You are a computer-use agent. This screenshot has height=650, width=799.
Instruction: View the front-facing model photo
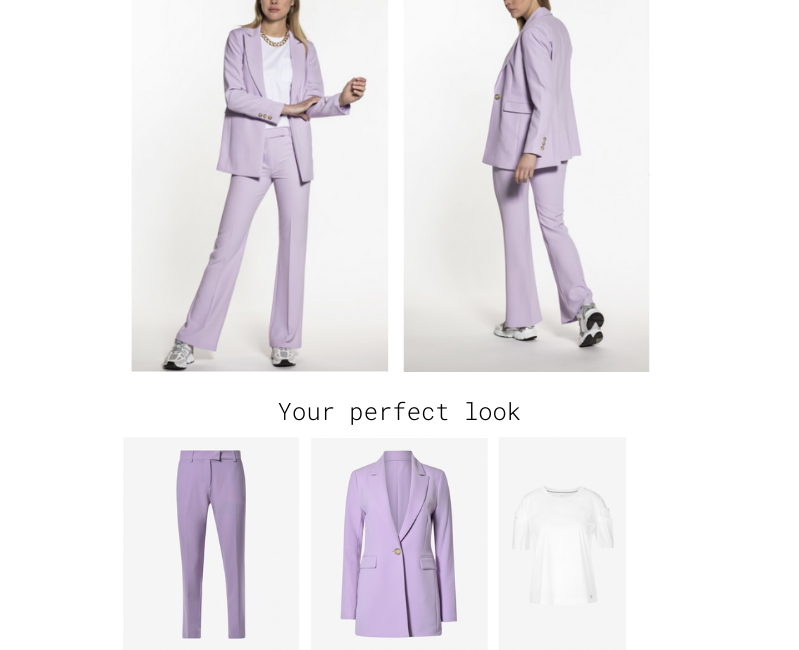pos(259,185)
